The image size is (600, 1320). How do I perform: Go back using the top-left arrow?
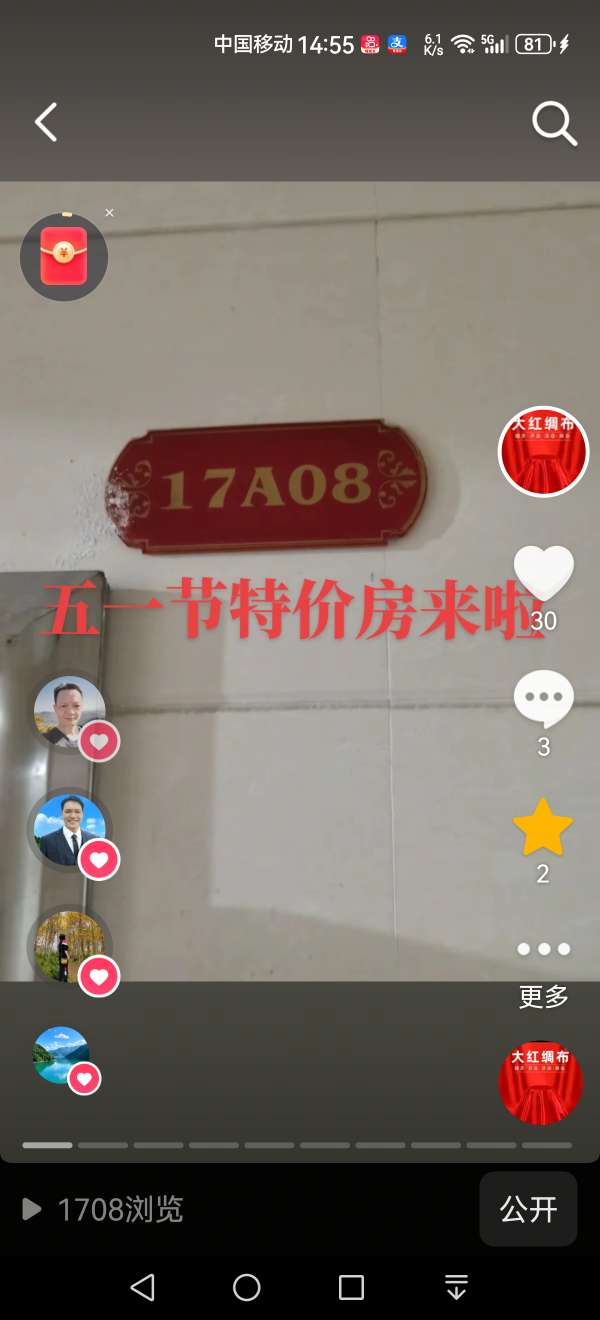click(x=46, y=122)
